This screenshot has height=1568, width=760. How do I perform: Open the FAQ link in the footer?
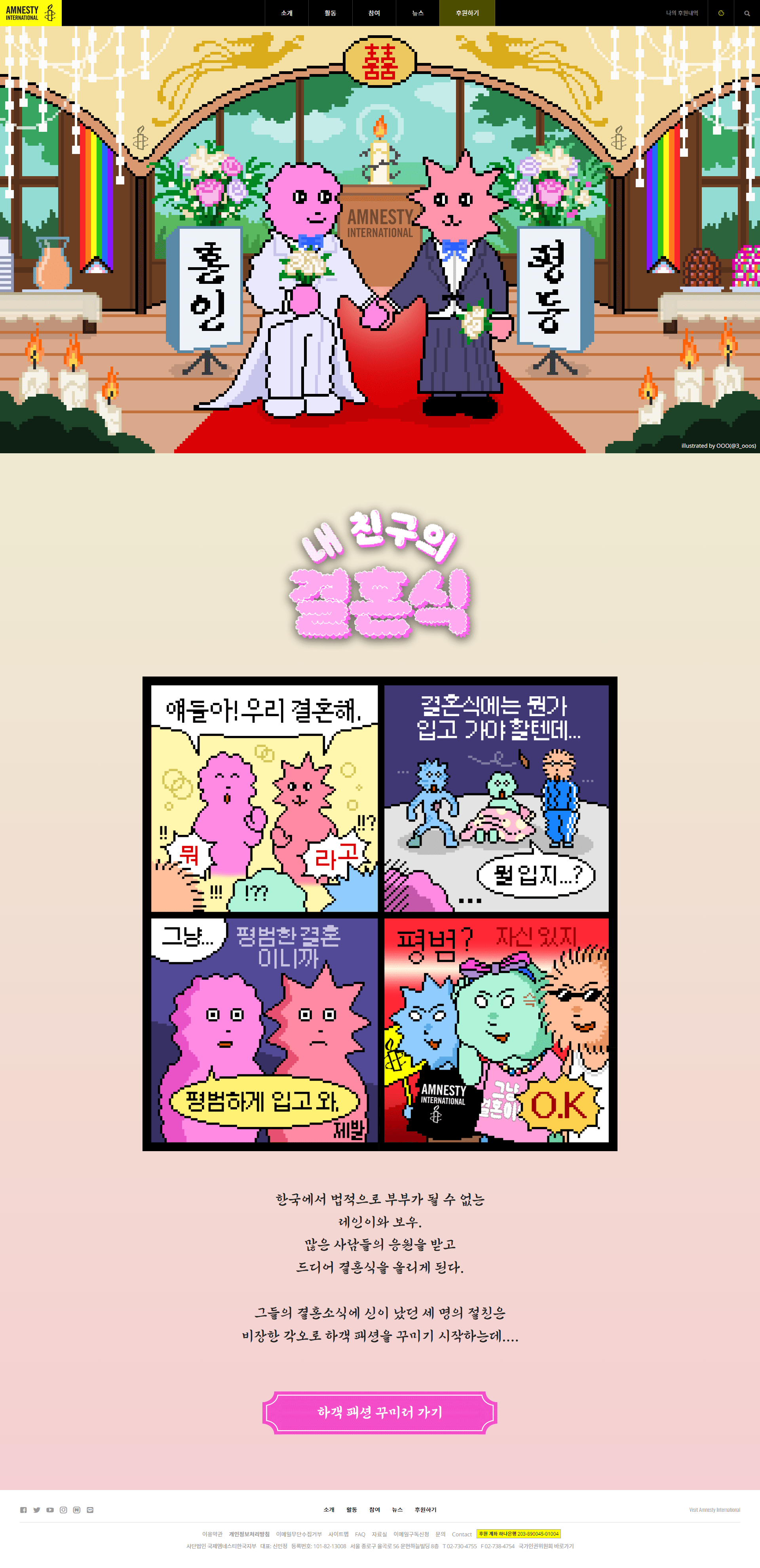coord(360,1534)
